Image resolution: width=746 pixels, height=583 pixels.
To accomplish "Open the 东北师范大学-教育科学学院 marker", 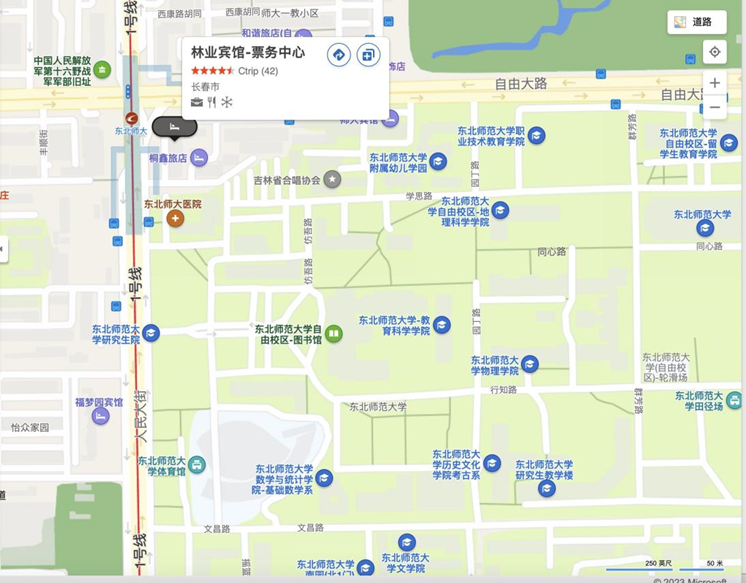I will 441,325.
